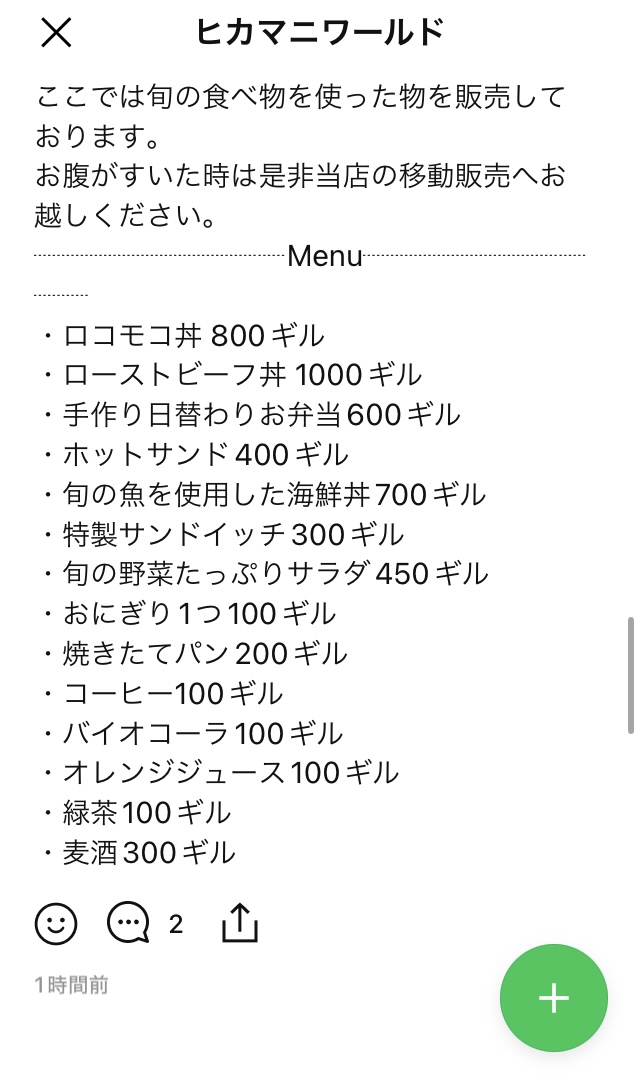Image resolution: width=640 pixels, height=1084 pixels.
Task: Share this menu post
Action: (x=239, y=924)
